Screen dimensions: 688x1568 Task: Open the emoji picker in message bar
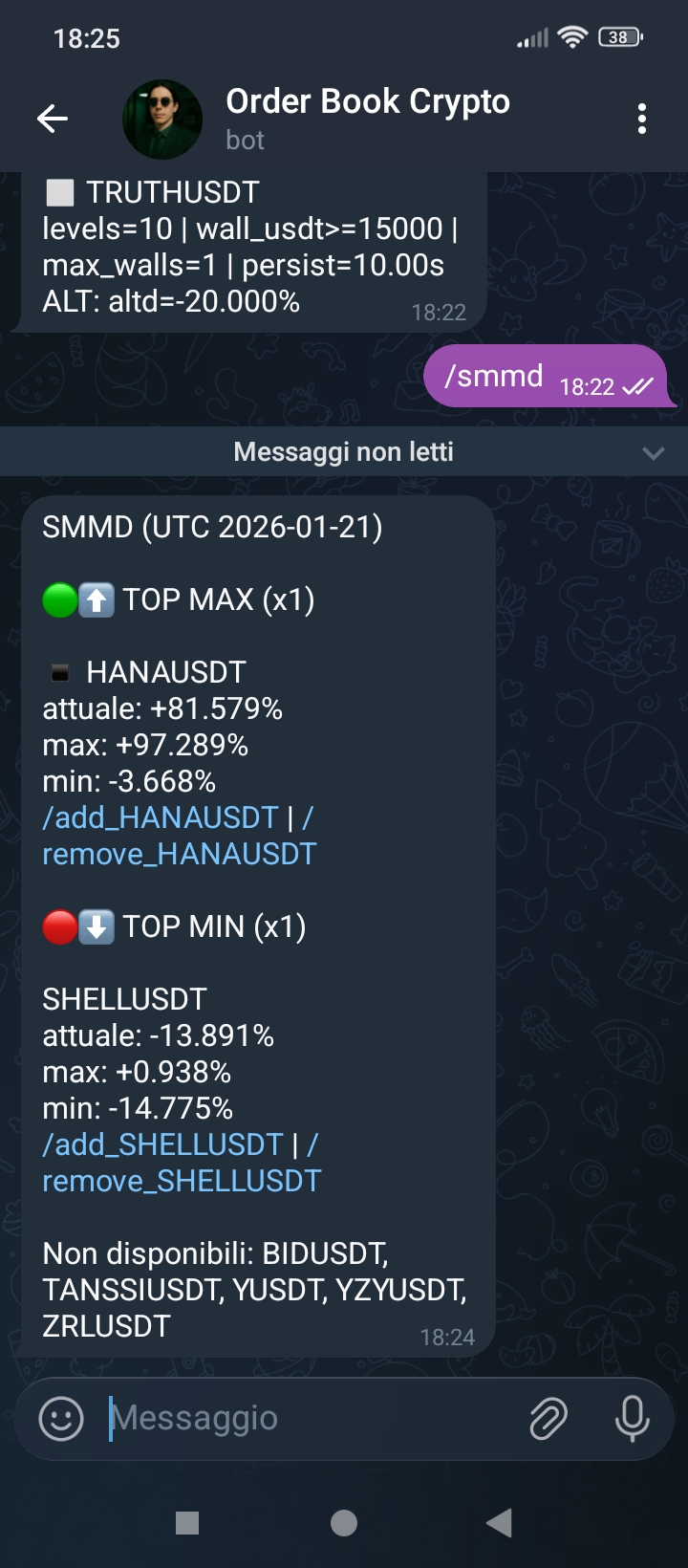point(61,1418)
